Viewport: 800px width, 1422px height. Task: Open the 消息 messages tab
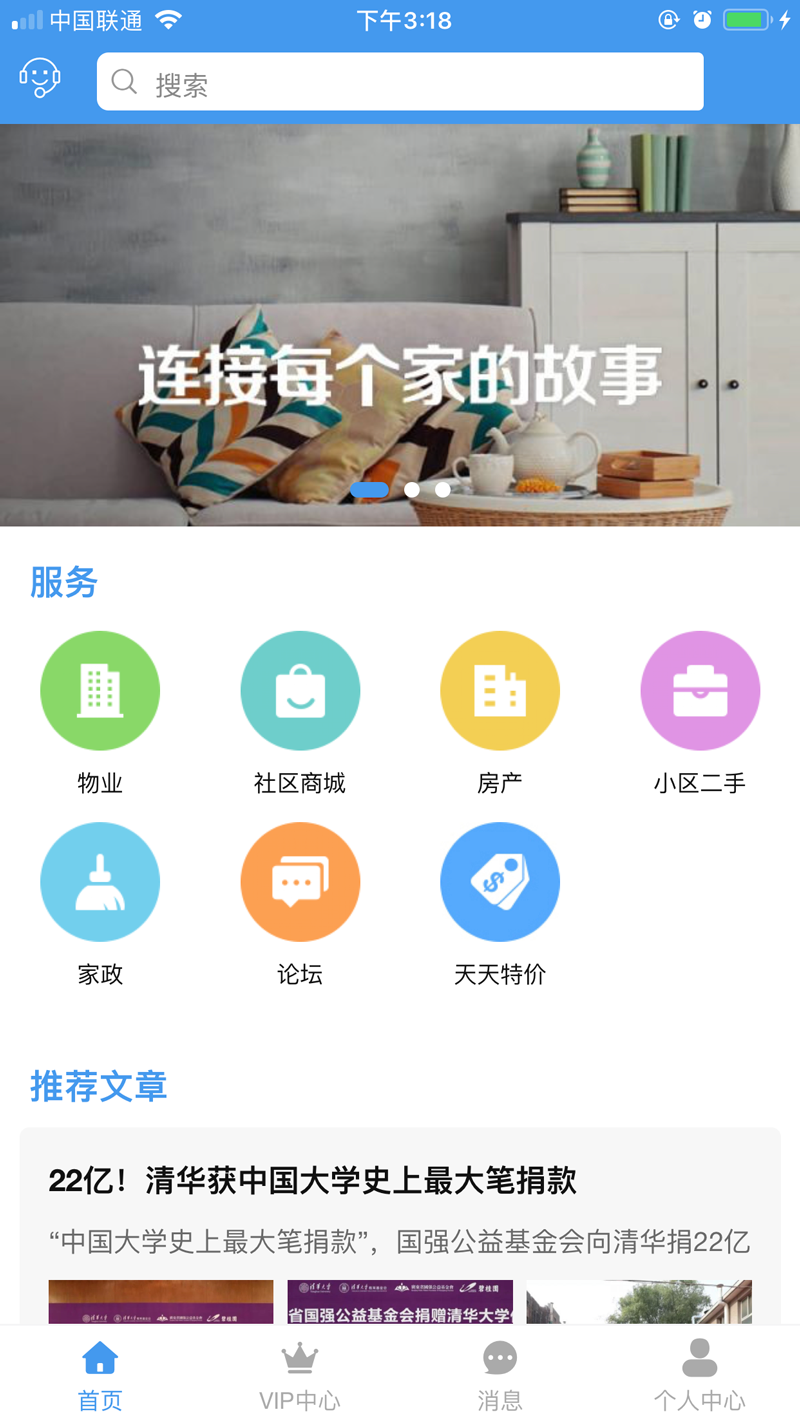(500, 1374)
